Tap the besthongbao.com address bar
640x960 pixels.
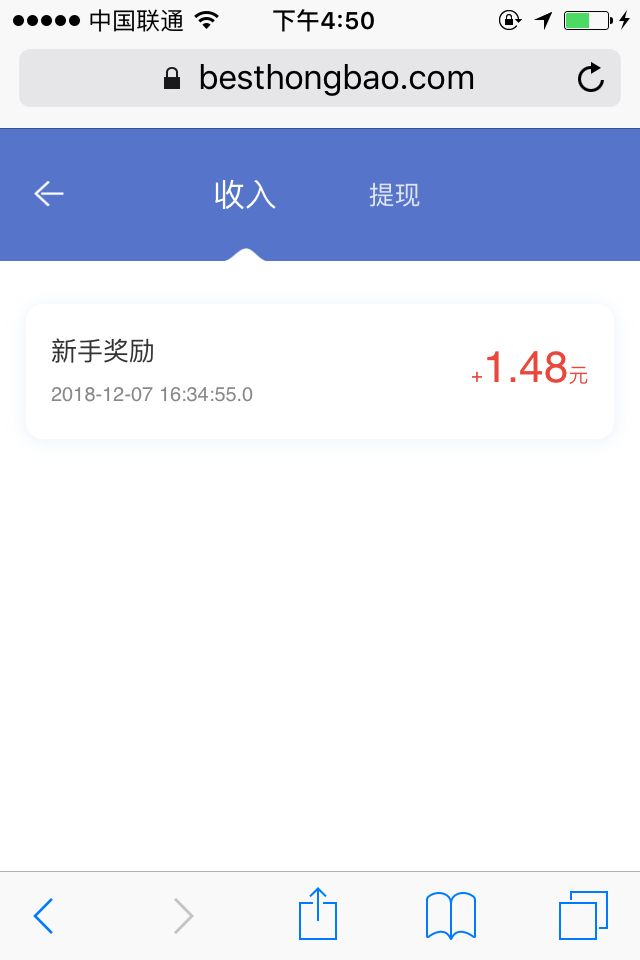point(320,78)
